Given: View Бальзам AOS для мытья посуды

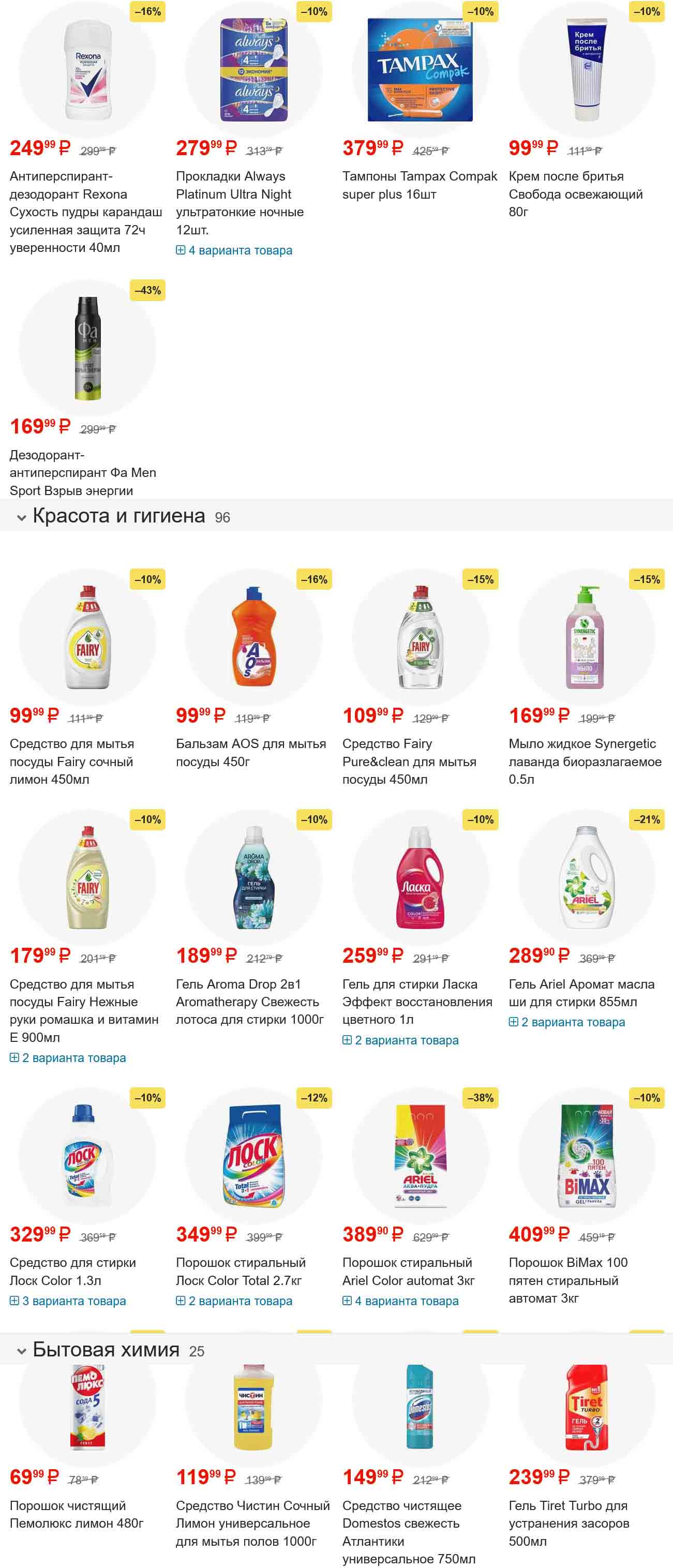Looking at the screenshot, I should [250, 752].
